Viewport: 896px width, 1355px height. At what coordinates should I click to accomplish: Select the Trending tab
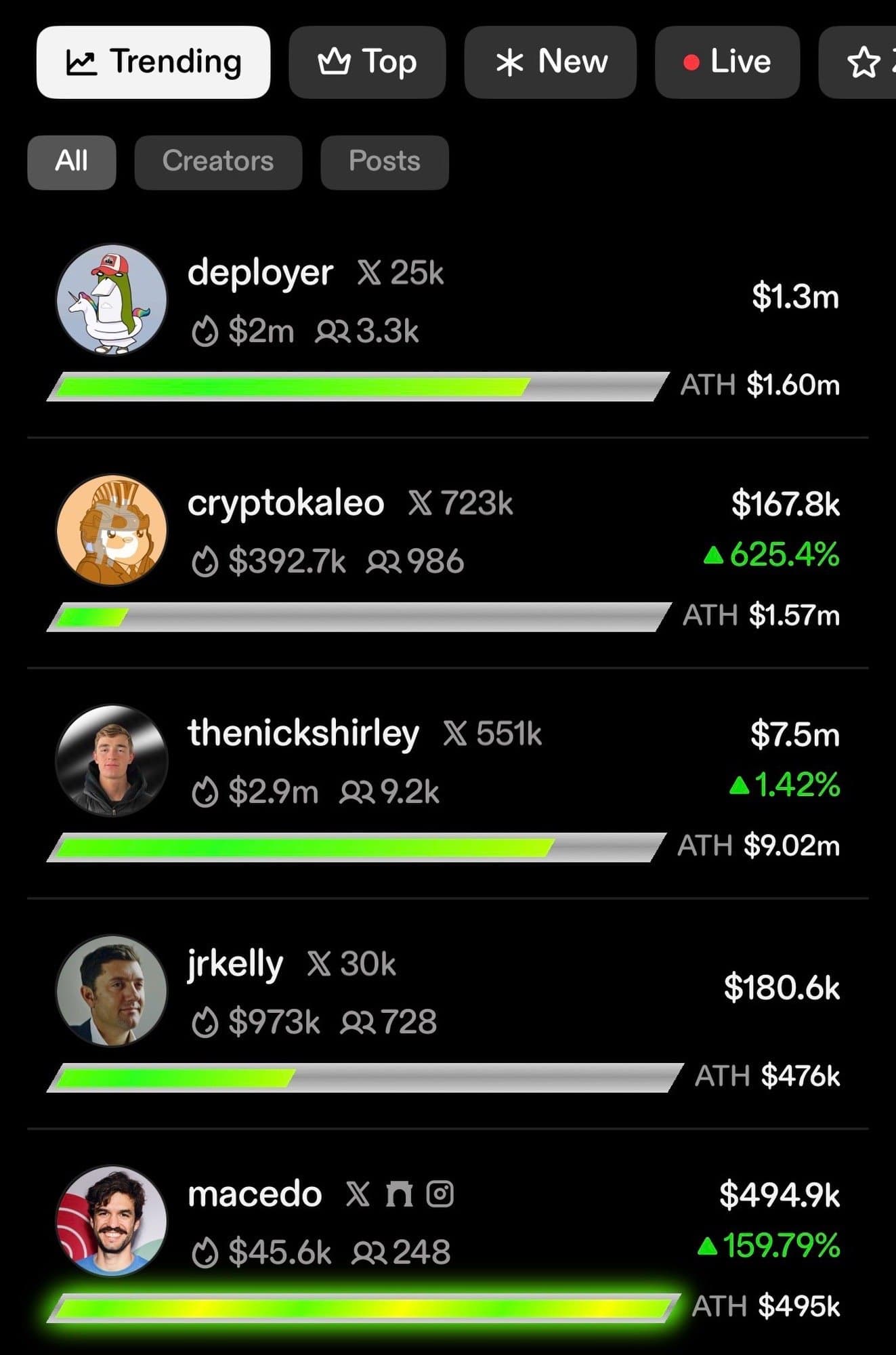(153, 62)
